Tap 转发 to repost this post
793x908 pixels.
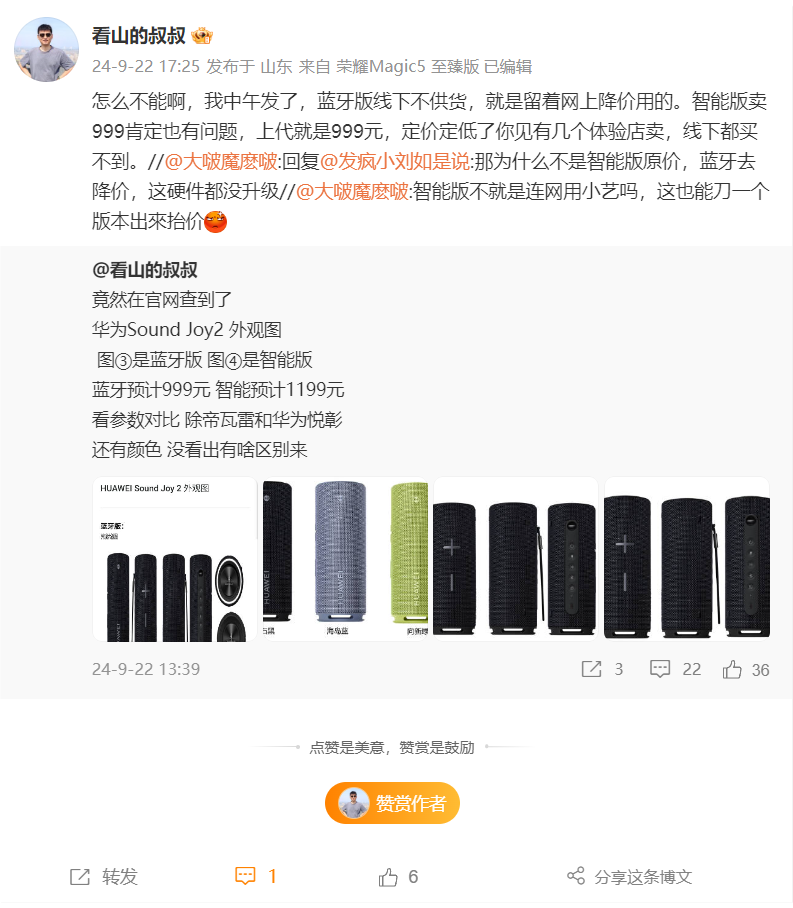click(x=104, y=877)
